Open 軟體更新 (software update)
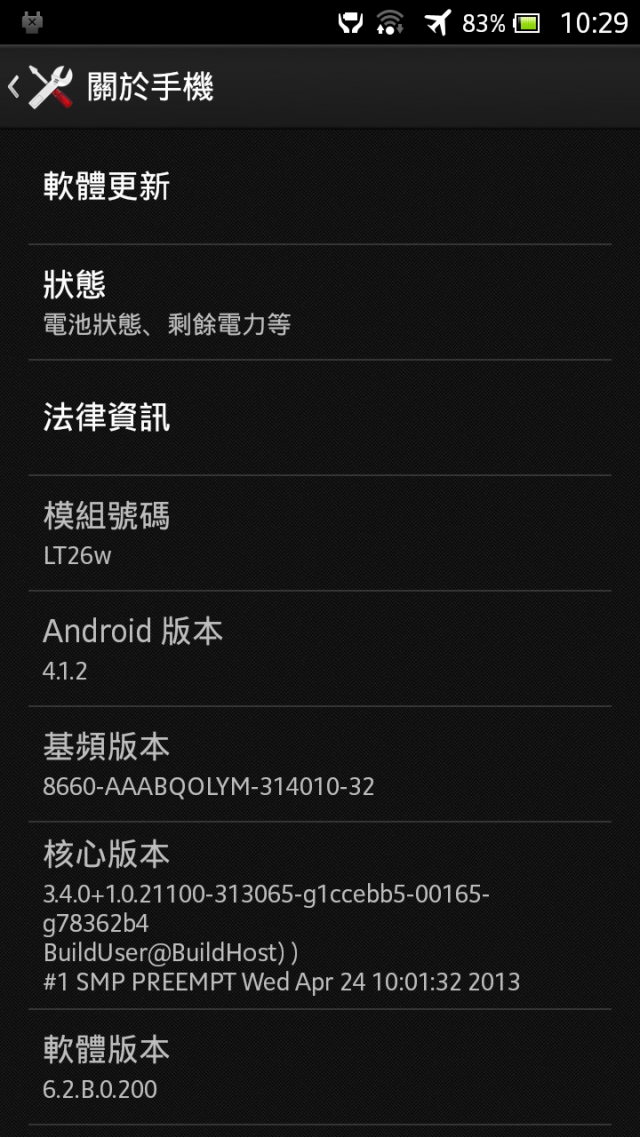This screenshot has width=640, height=1138. tap(320, 187)
